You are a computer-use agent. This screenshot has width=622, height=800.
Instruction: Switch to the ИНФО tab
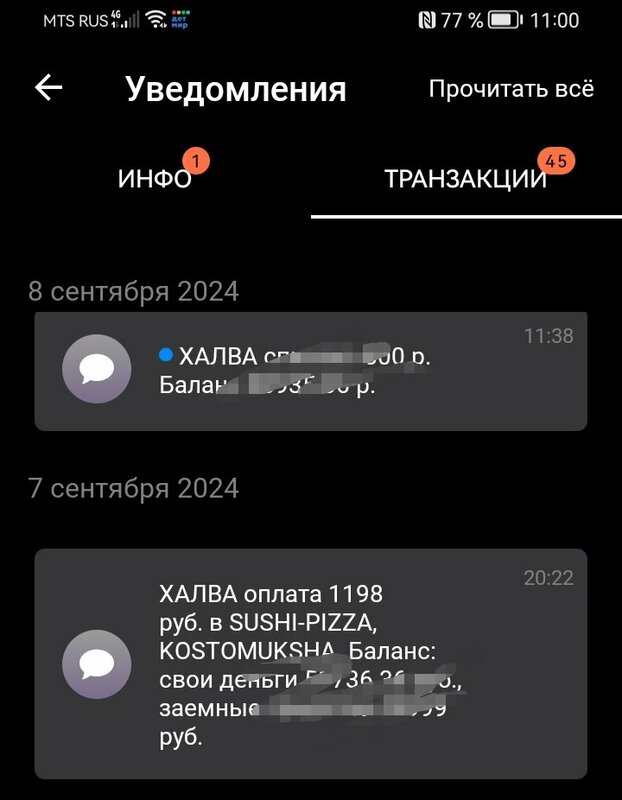(155, 179)
